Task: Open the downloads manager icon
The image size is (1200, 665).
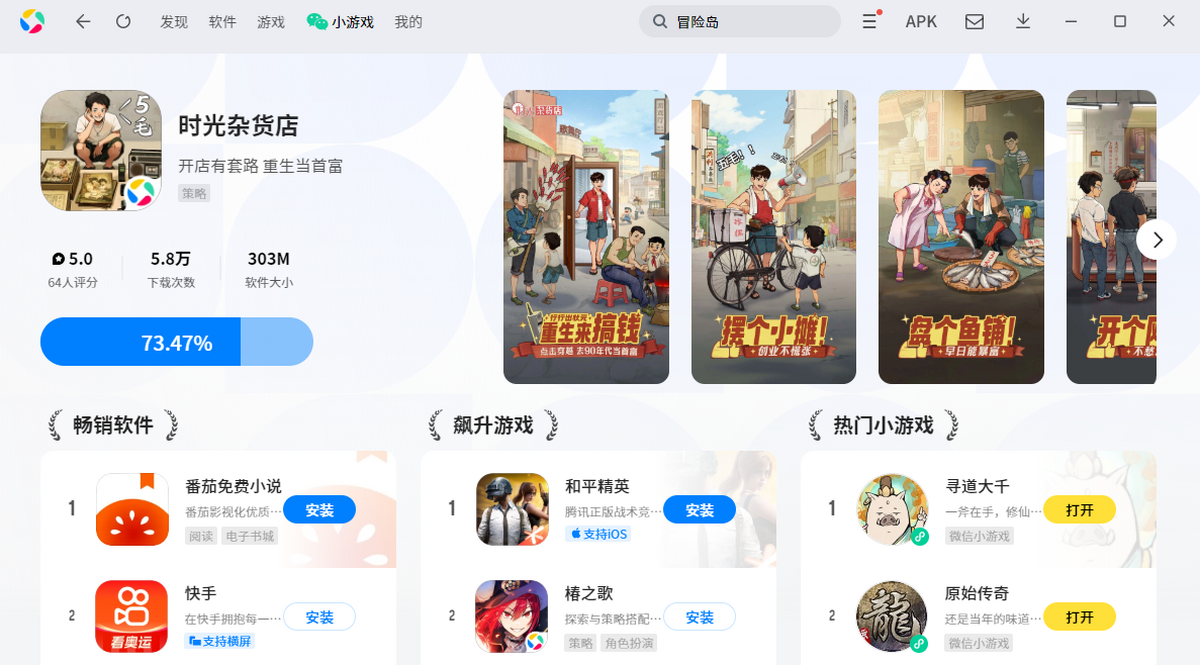Action: click(1023, 21)
